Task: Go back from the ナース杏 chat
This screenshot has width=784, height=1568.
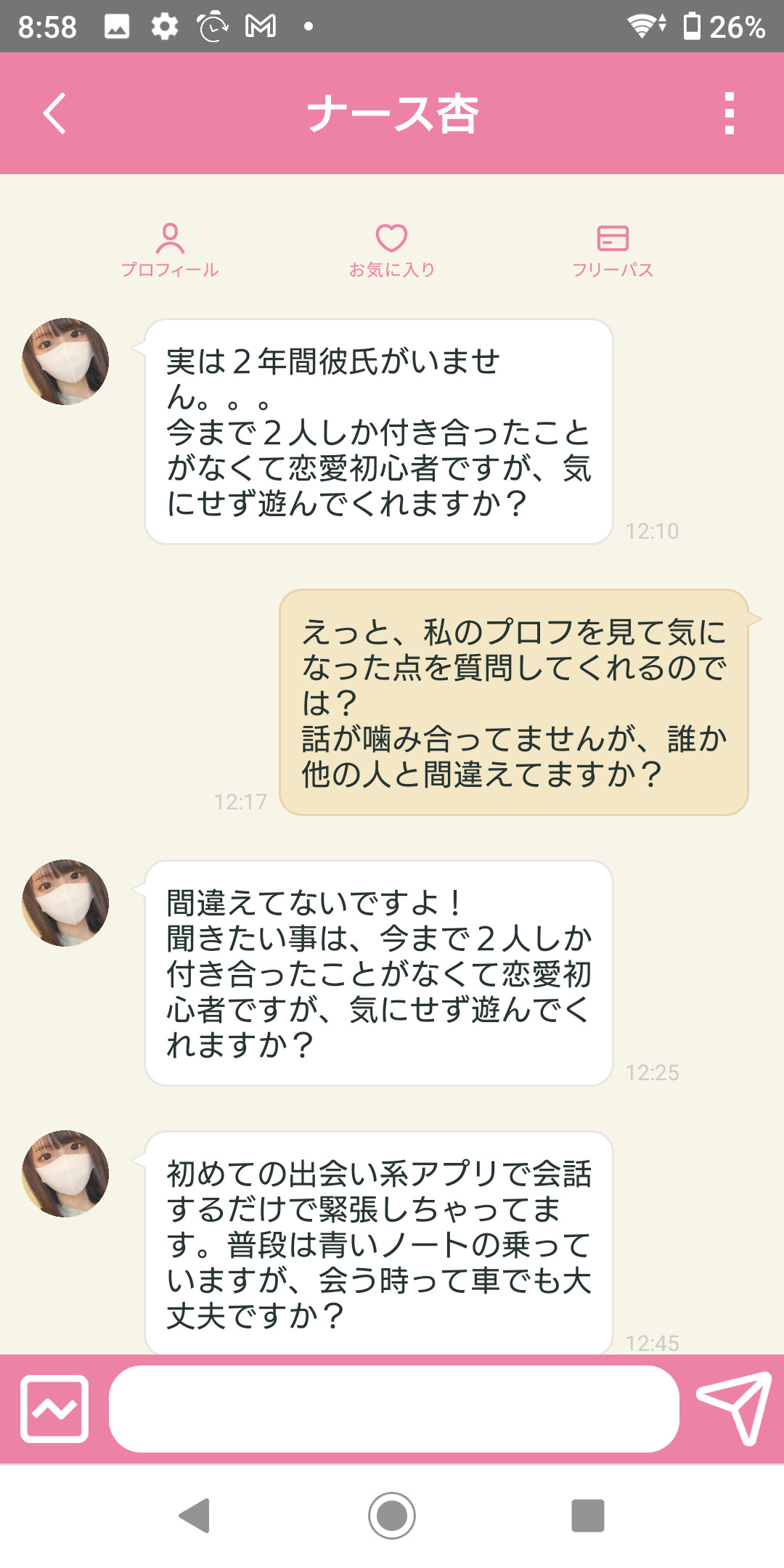Action: coord(54,113)
